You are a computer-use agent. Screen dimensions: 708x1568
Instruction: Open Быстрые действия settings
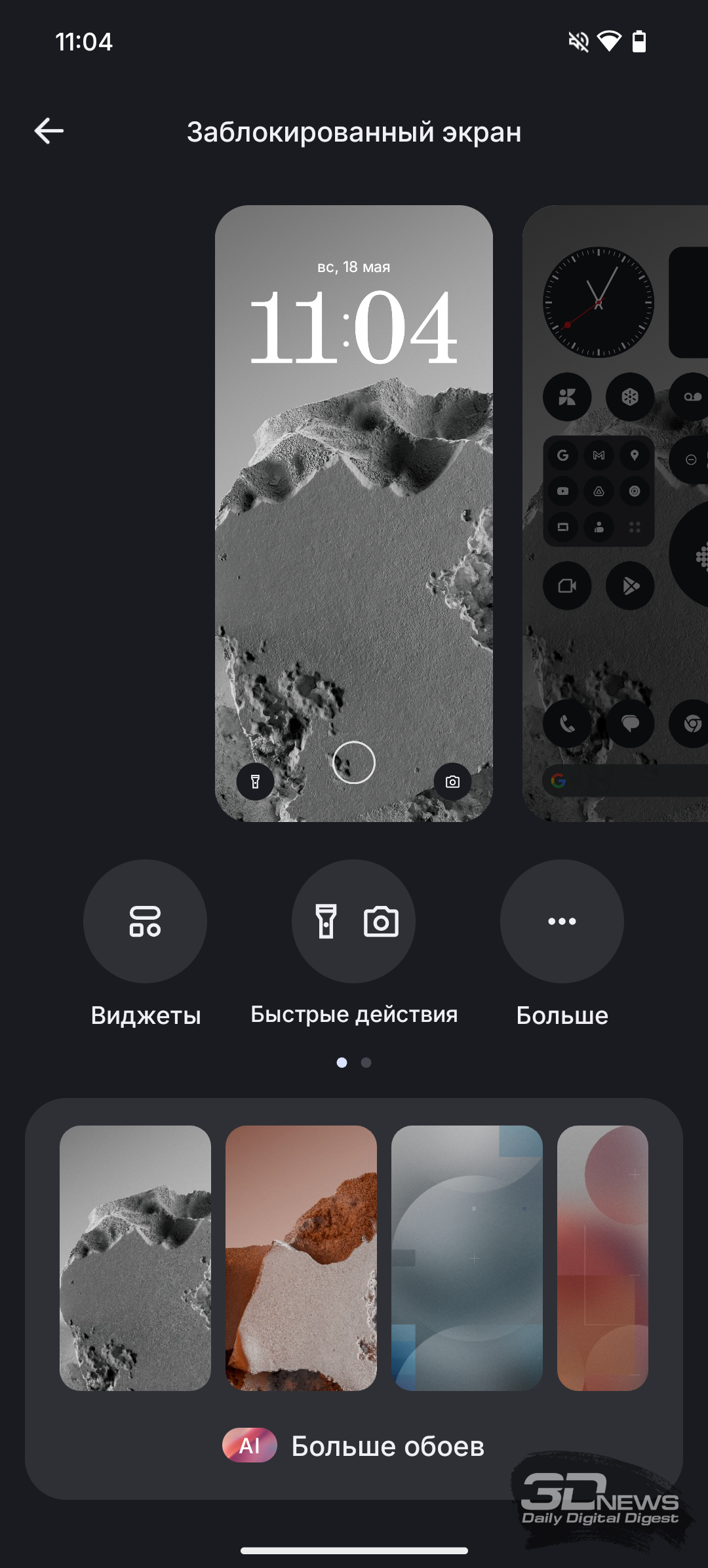pos(353,921)
